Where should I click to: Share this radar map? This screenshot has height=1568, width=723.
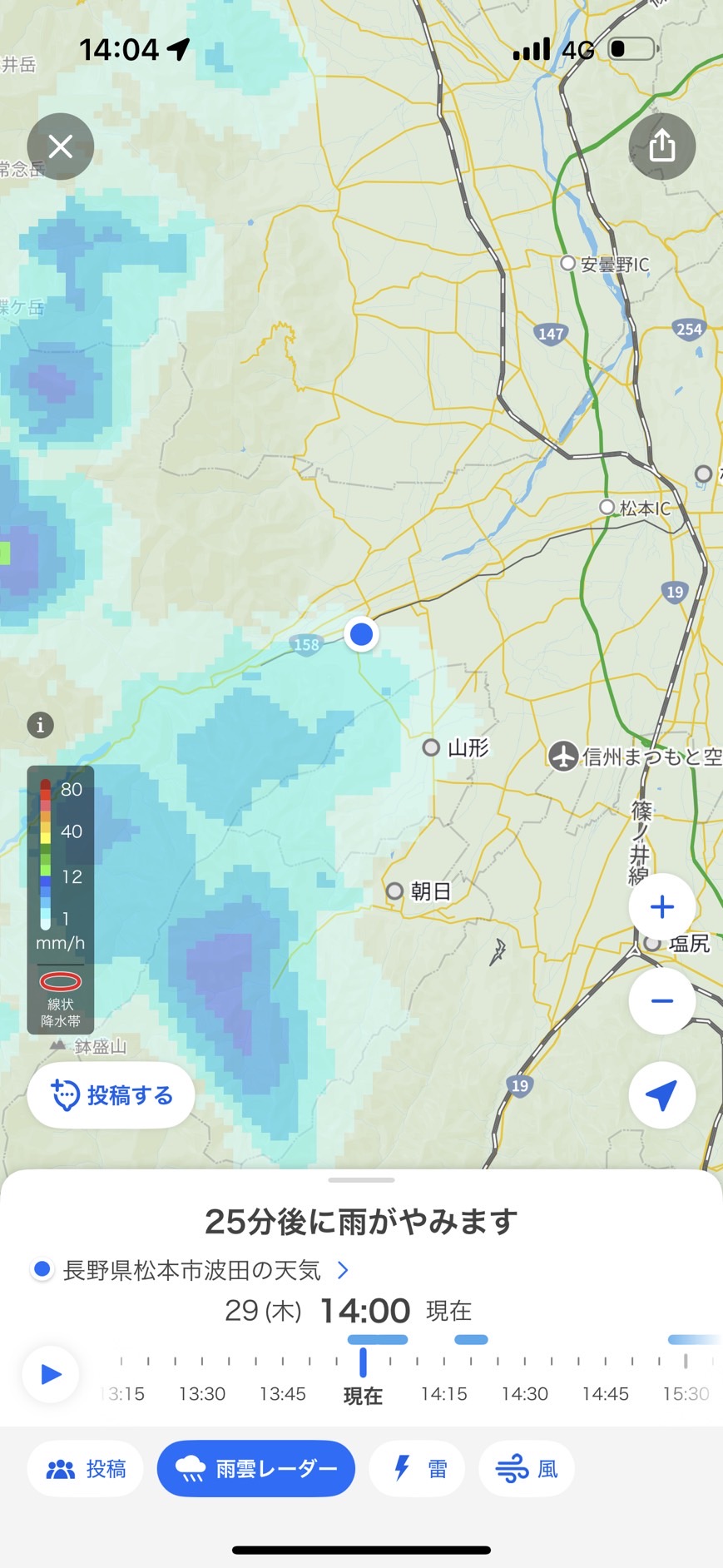pos(661,146)
